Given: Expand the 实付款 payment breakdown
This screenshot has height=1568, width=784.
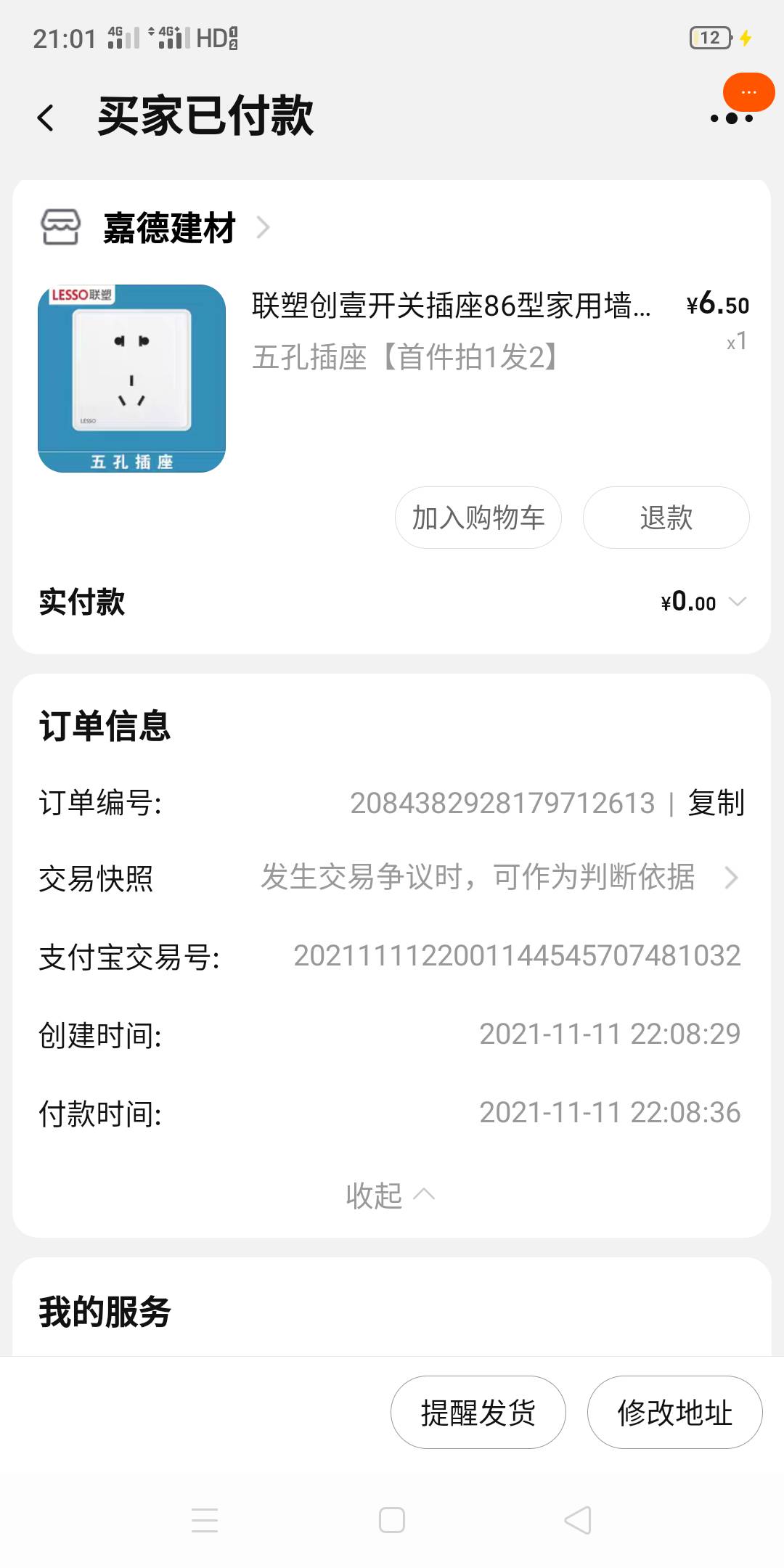Looking at the screenshot, I should coord(736,602).
